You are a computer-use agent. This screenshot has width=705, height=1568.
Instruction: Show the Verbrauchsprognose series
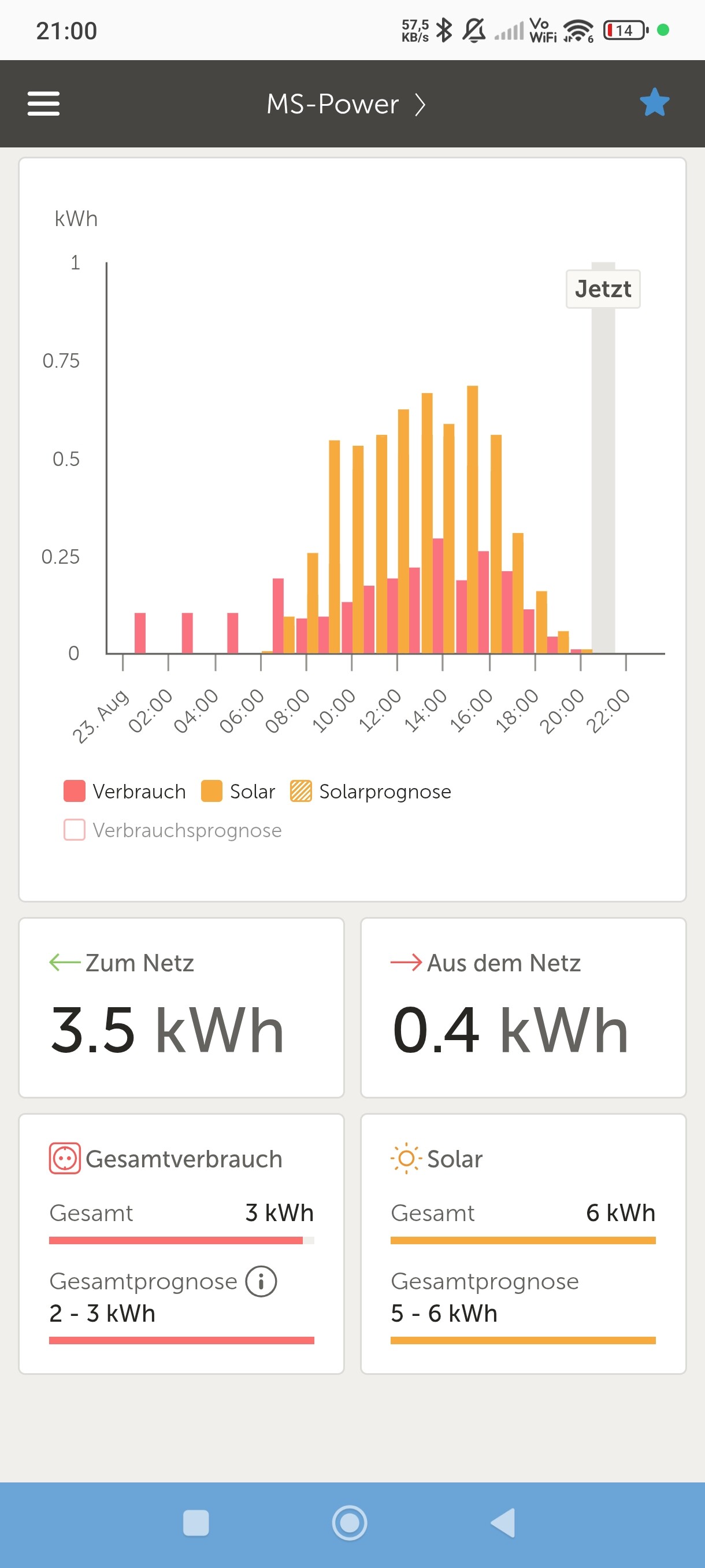[x=173, y=830]
